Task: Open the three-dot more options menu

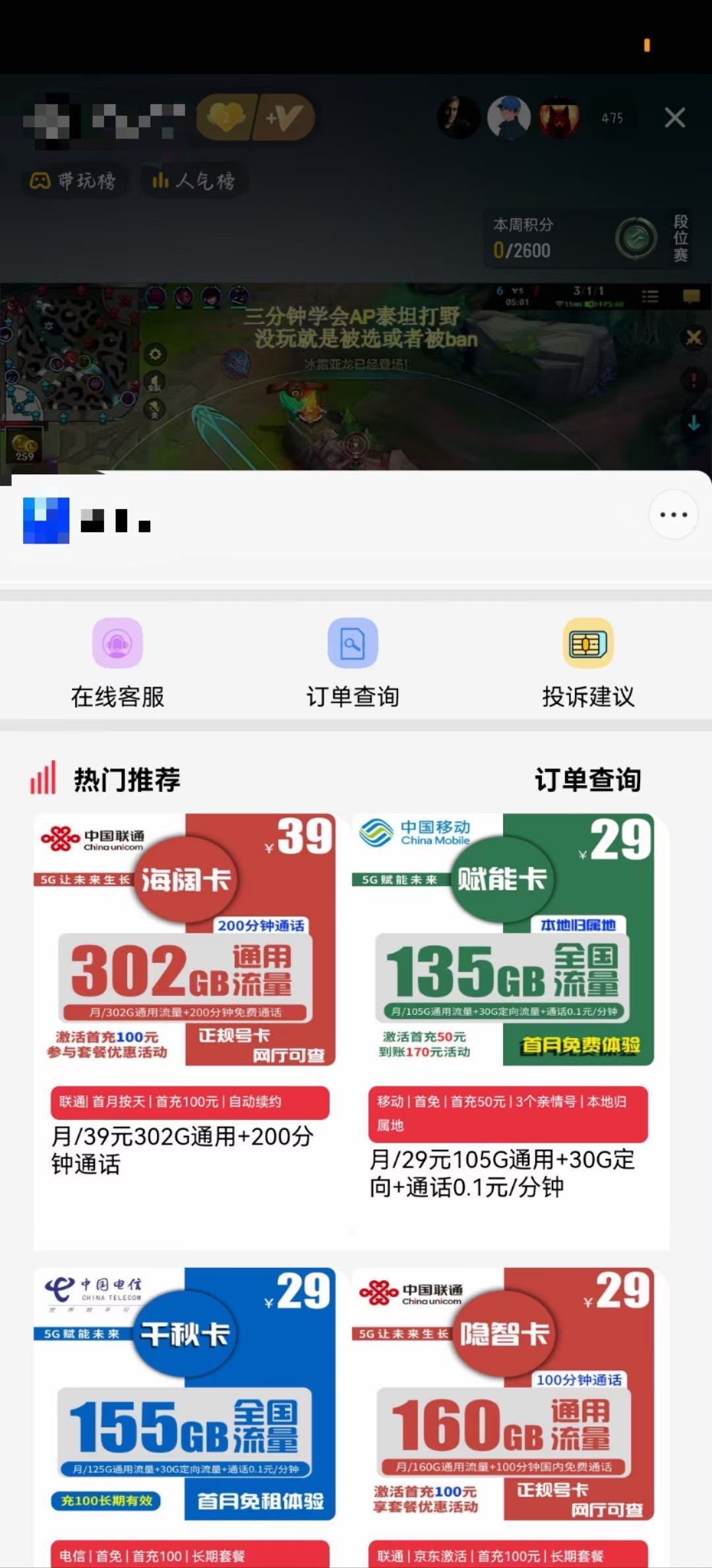Action: coord(673,515)
